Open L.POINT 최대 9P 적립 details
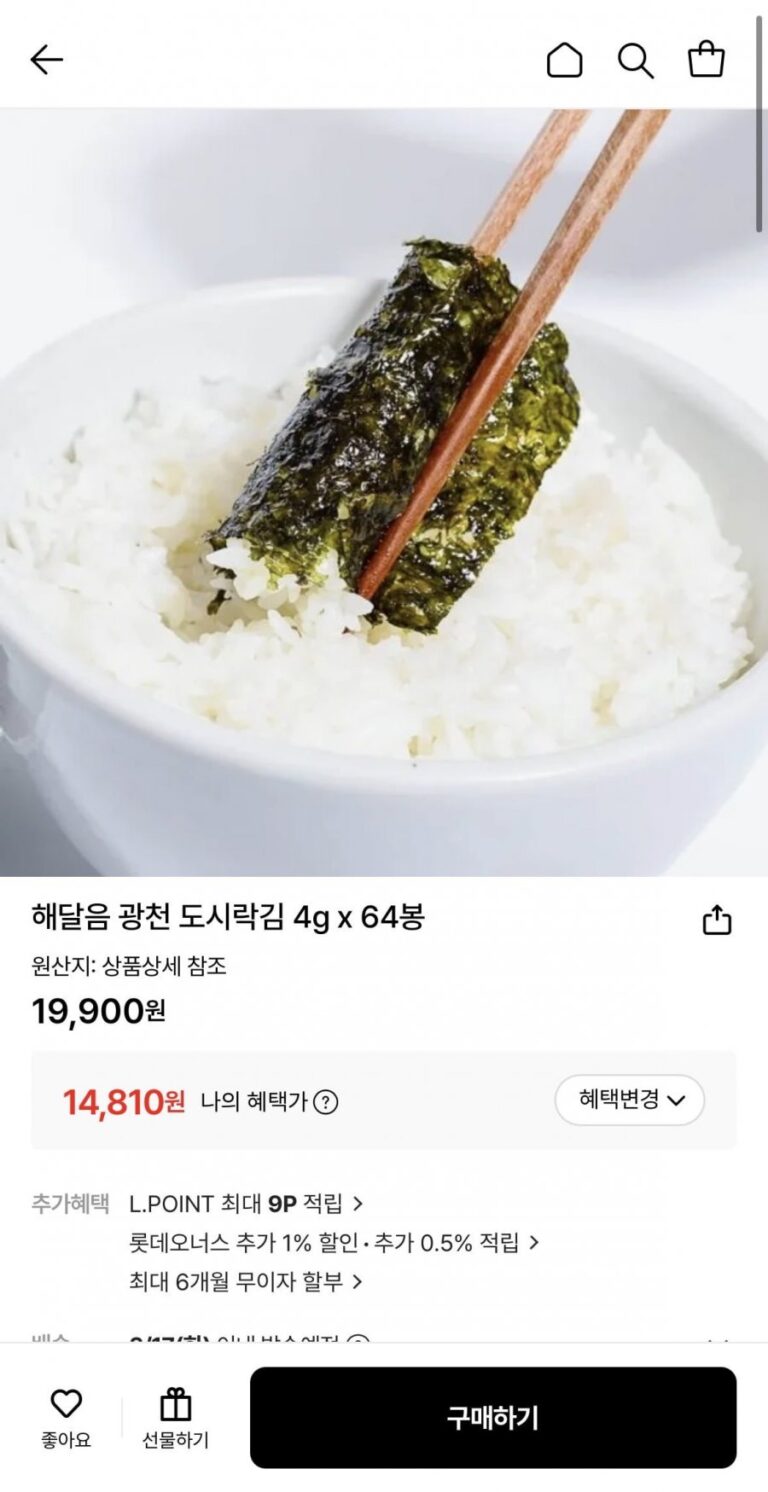The image size is (768, 1492). [x=246, y=1203]
